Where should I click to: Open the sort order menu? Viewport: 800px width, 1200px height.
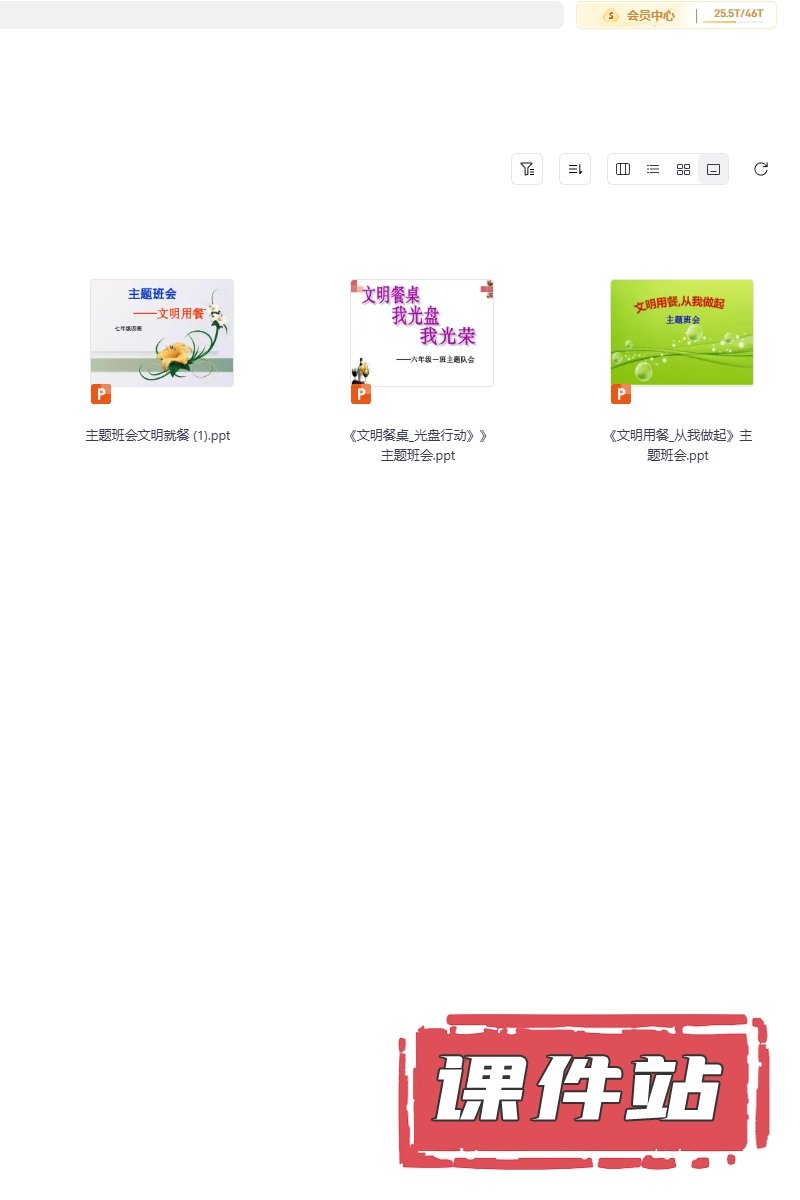point(575,169)
